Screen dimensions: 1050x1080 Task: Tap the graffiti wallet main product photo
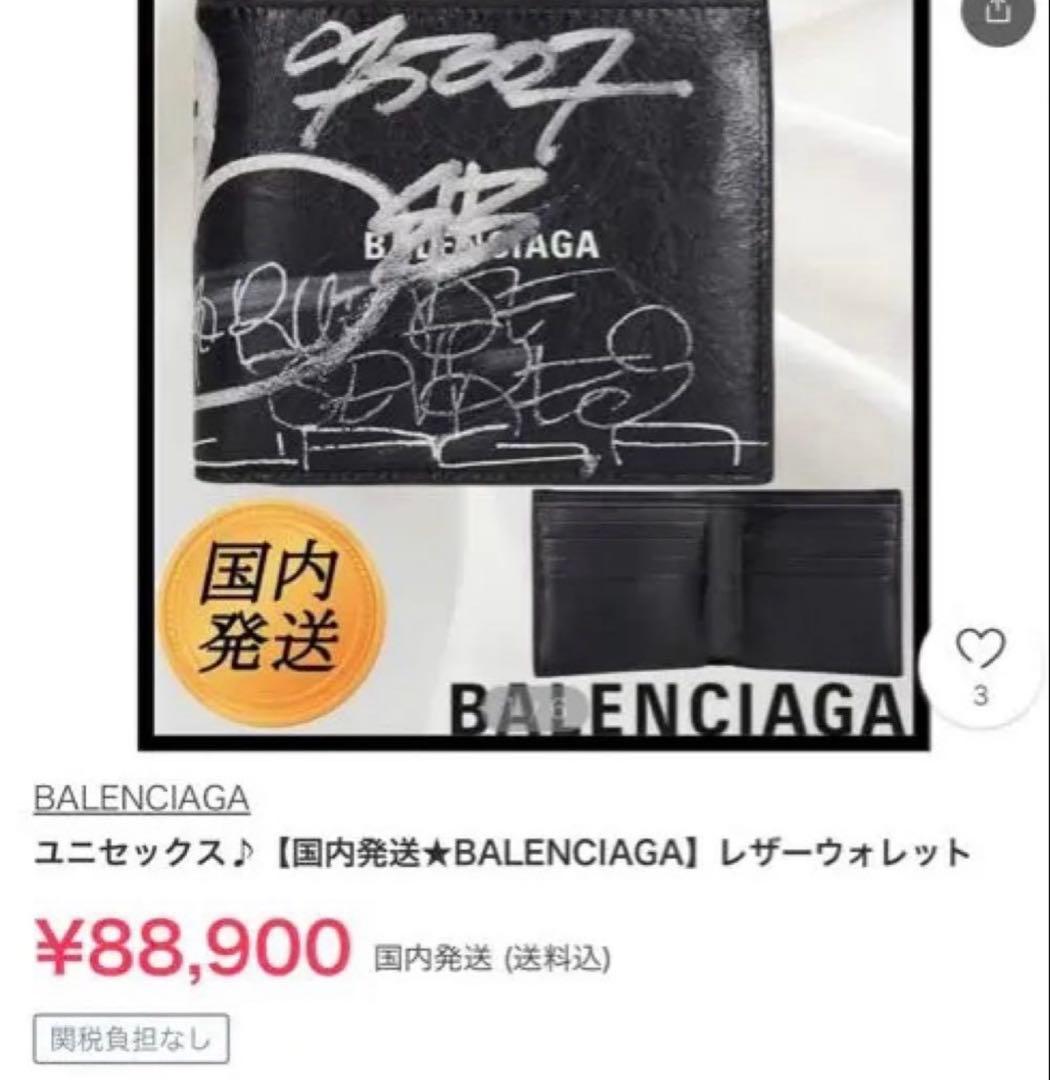click(x=470, y=250)
